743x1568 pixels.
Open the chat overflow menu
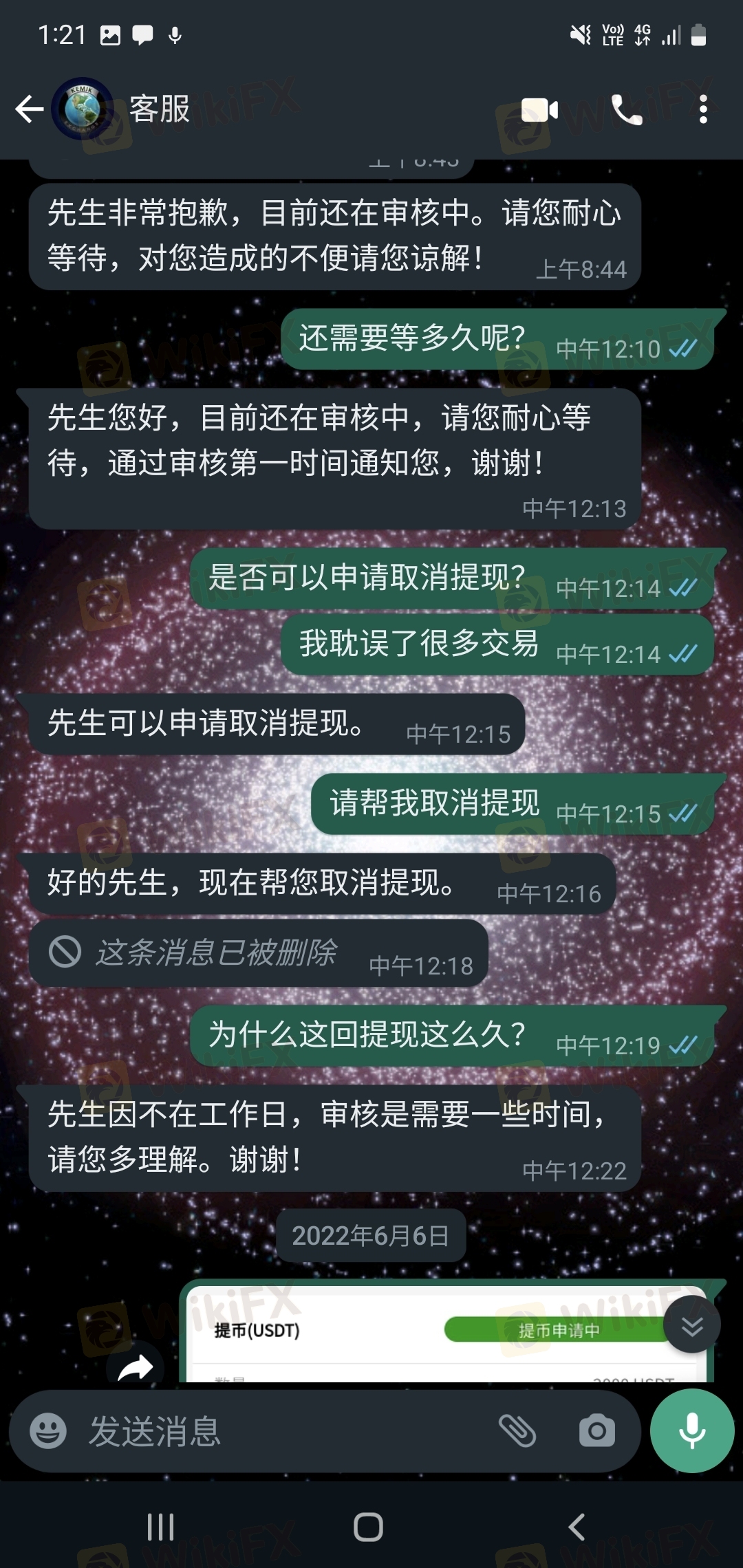pos(702,110)
